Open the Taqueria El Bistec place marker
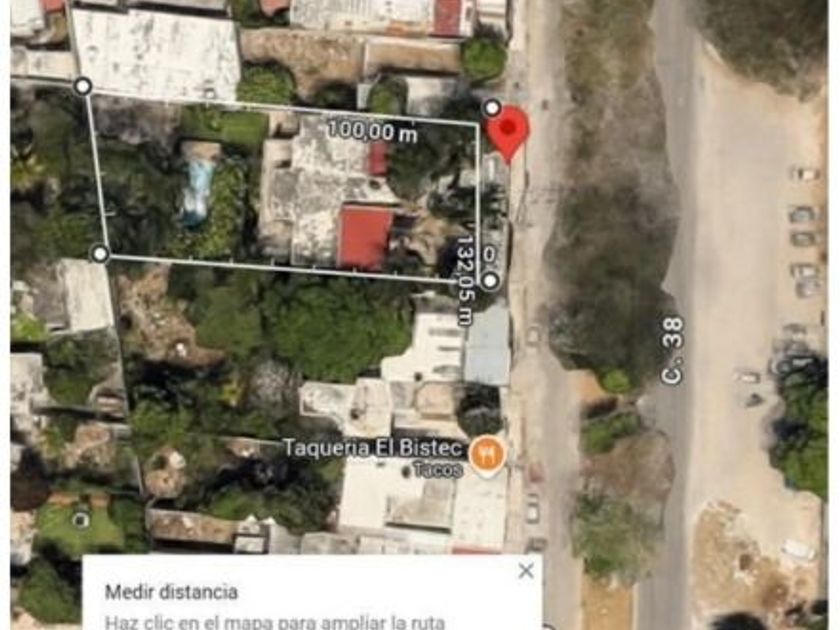The height and width of the screenshot is (630, 840). pos(487,450)
